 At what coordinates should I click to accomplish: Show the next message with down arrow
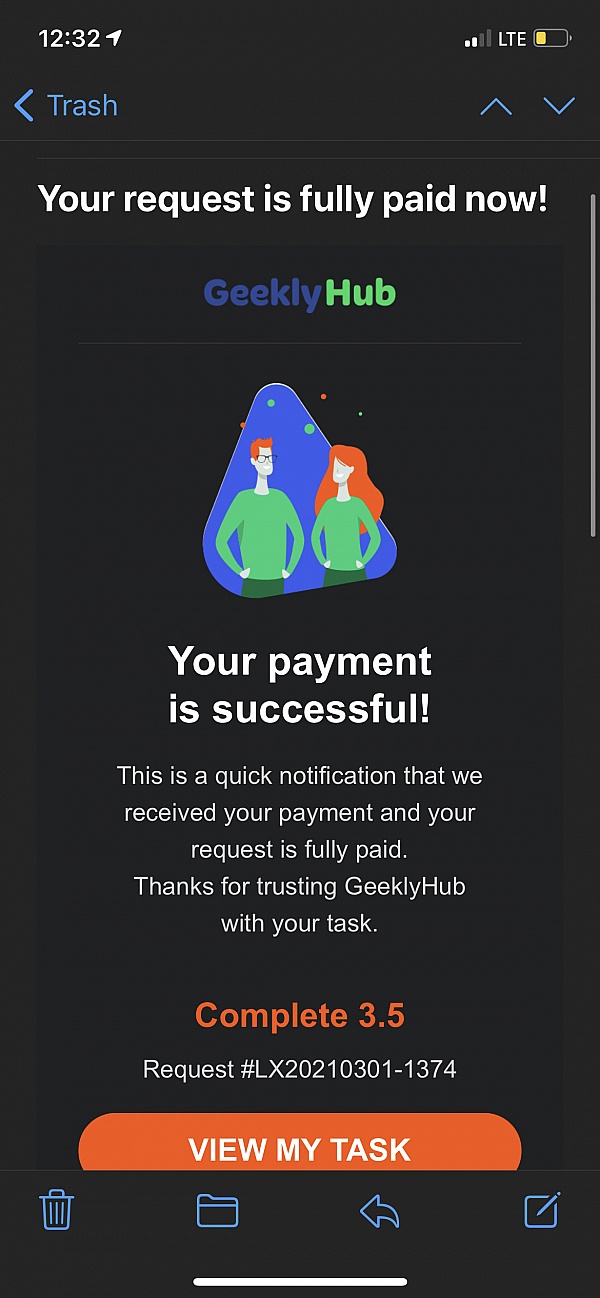tap(559, 106)
